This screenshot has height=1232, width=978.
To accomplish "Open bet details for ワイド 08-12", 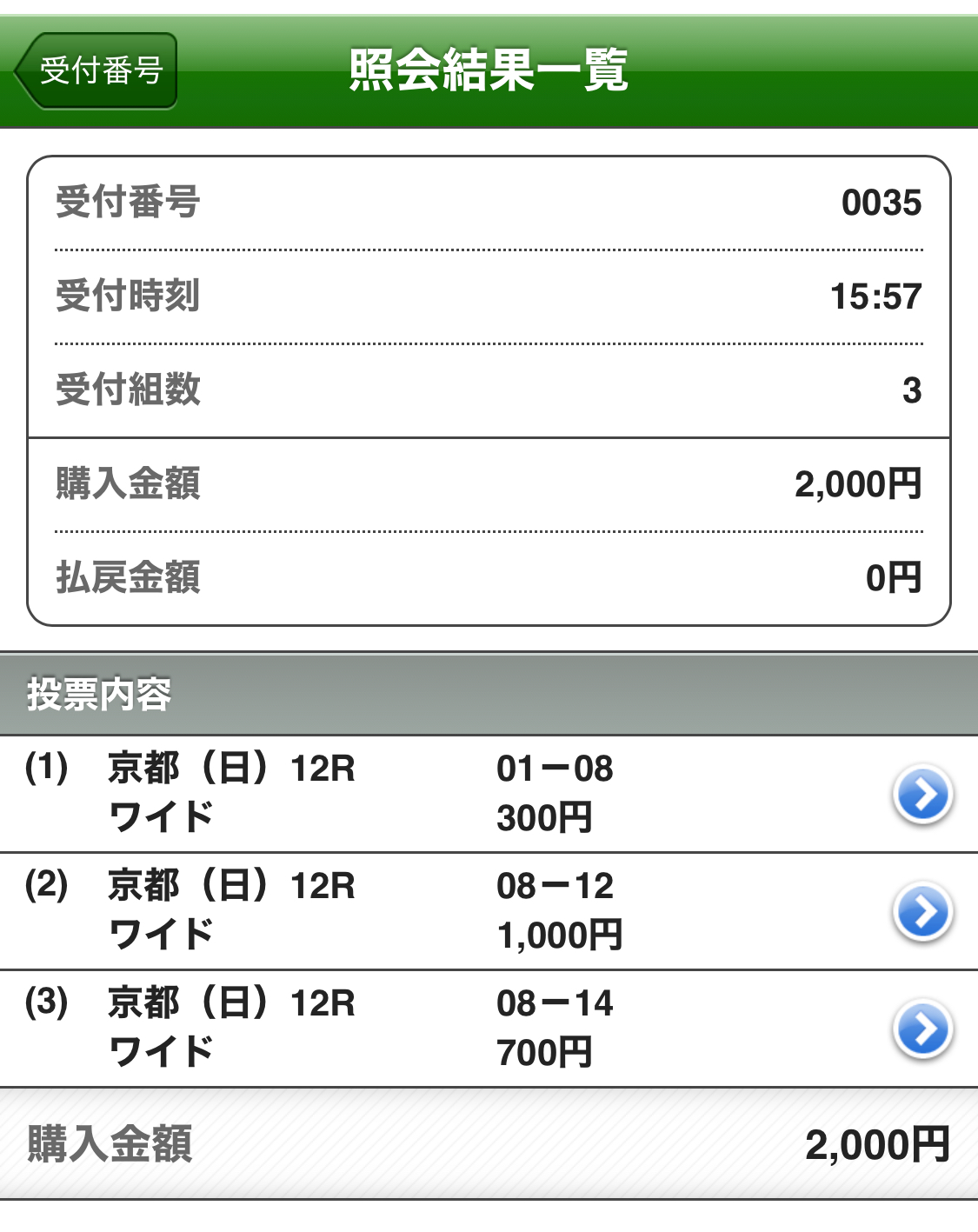I will [x=922, y=911].
